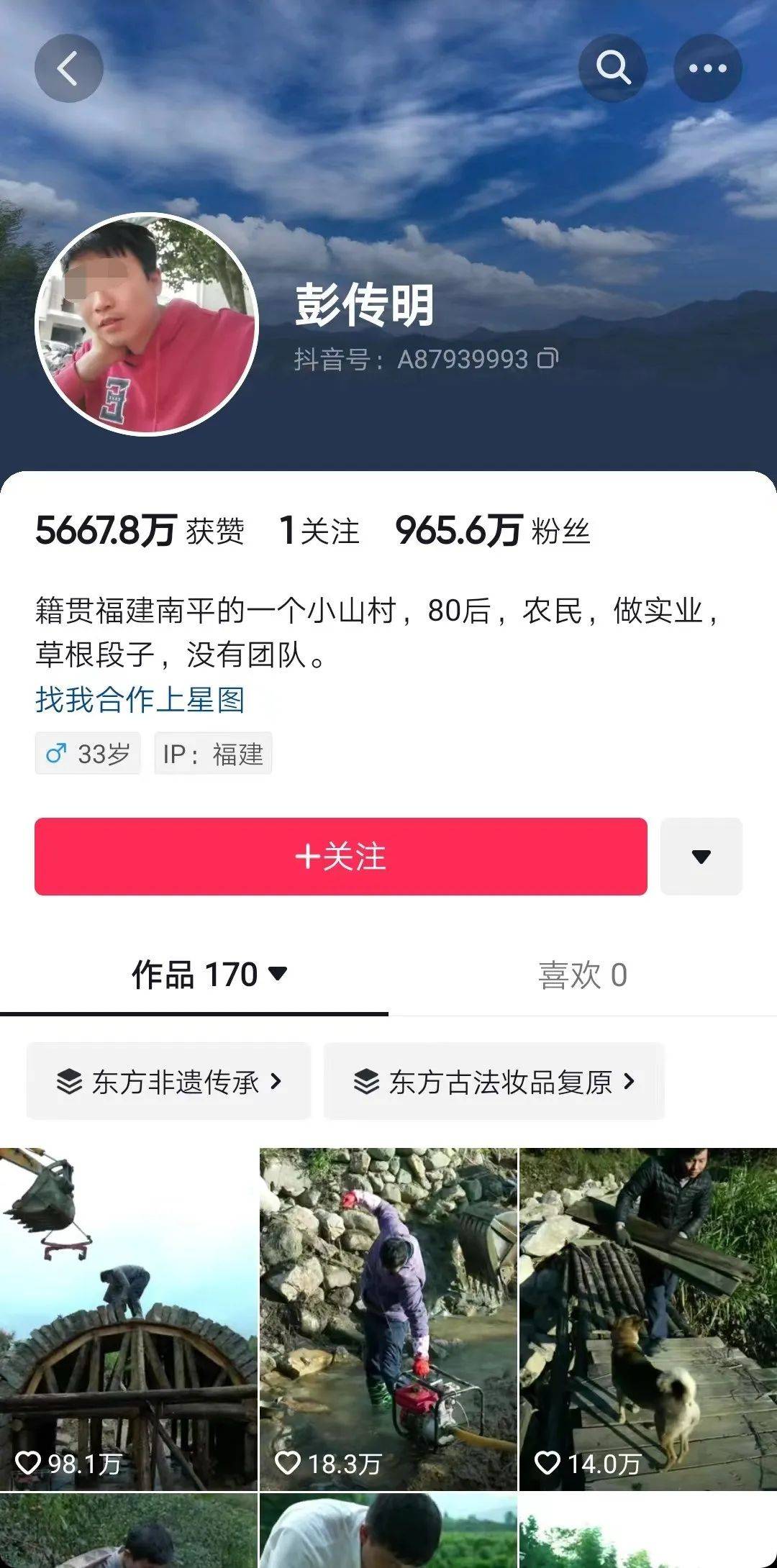Open the 东方古法妆品复原 collection
This screenshot has height=1568, width=777.
pos(494,1081)
